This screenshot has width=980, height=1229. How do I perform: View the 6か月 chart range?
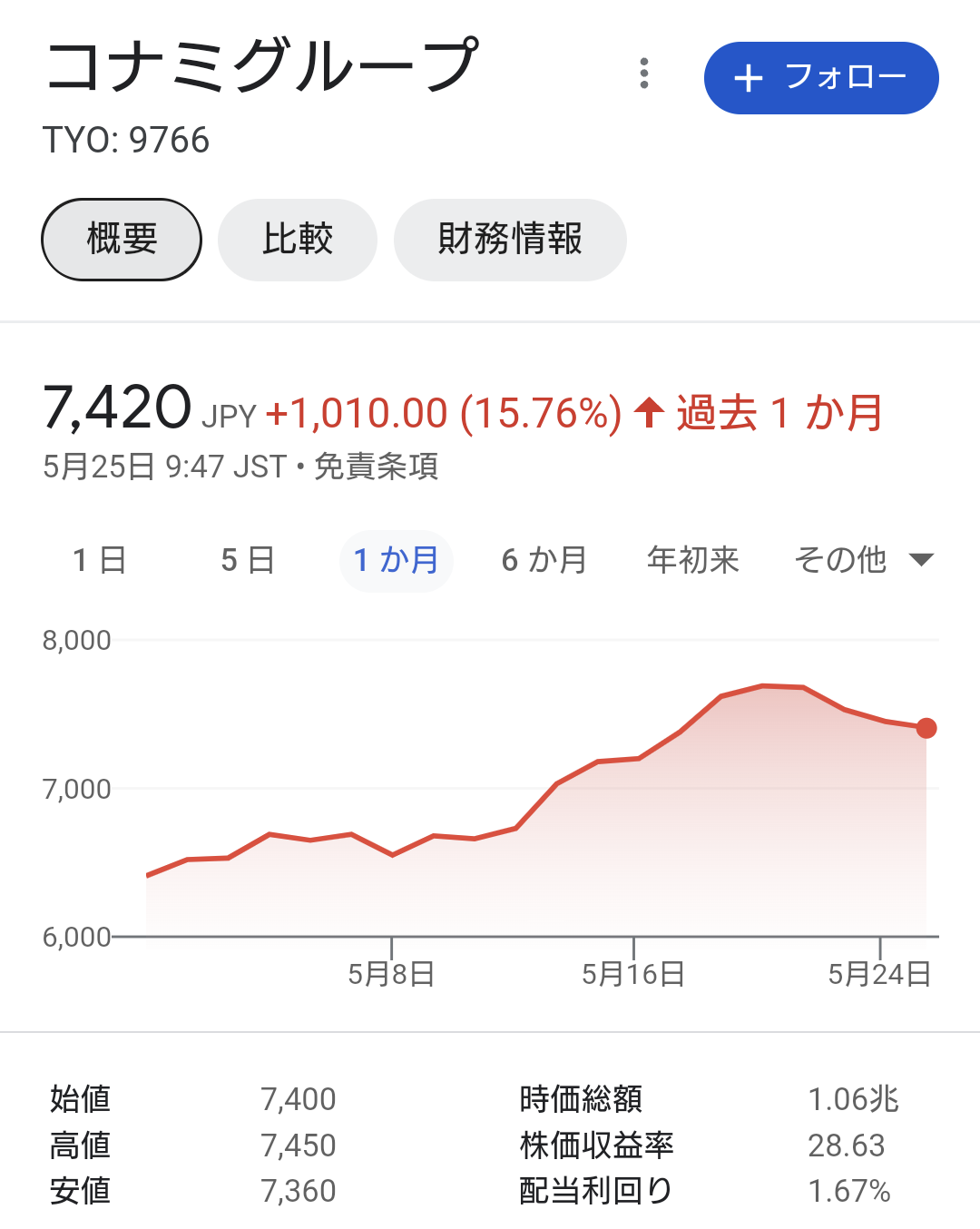click(544, 560)
